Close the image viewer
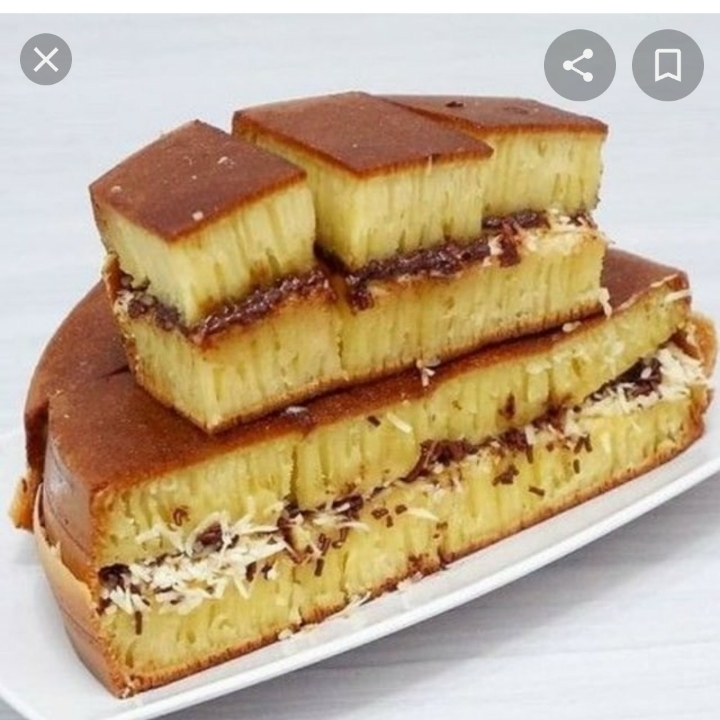 (46, 60)
